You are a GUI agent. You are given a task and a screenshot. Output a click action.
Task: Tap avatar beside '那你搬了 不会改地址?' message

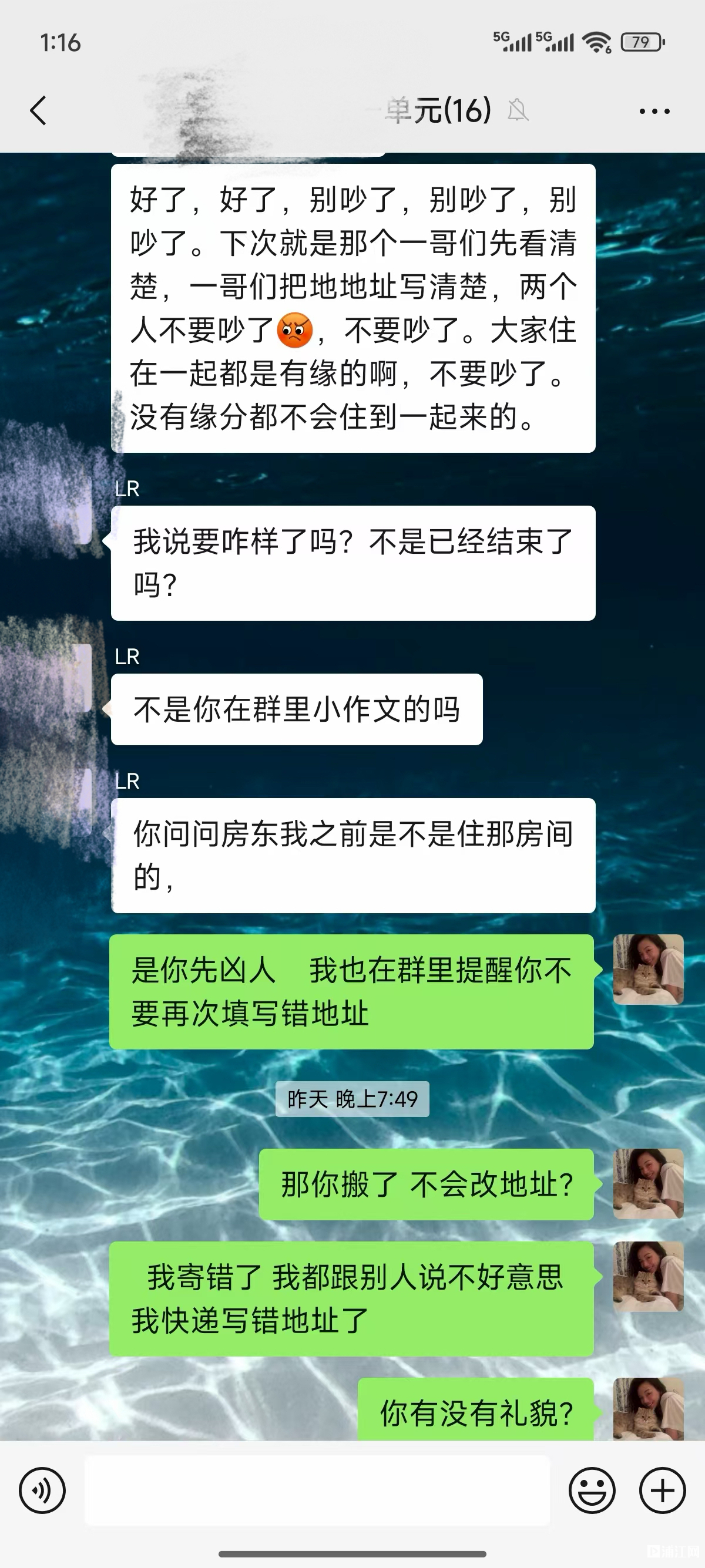click(648, 1184)
